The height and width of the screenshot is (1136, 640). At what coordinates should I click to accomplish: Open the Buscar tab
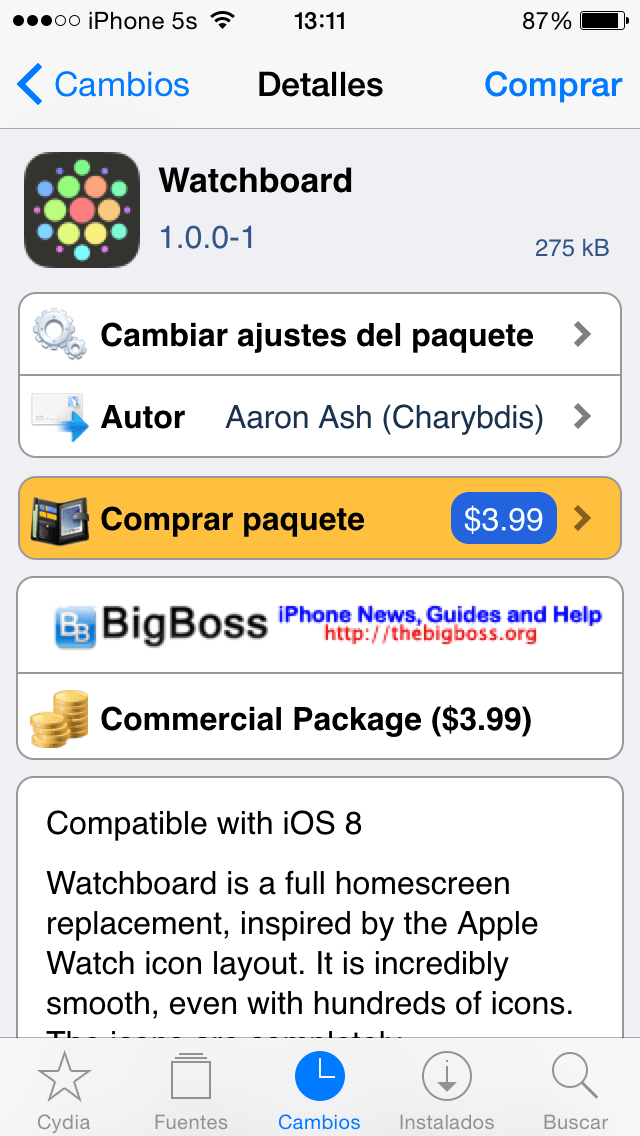pyautogui.click(x=575, y=1090)
